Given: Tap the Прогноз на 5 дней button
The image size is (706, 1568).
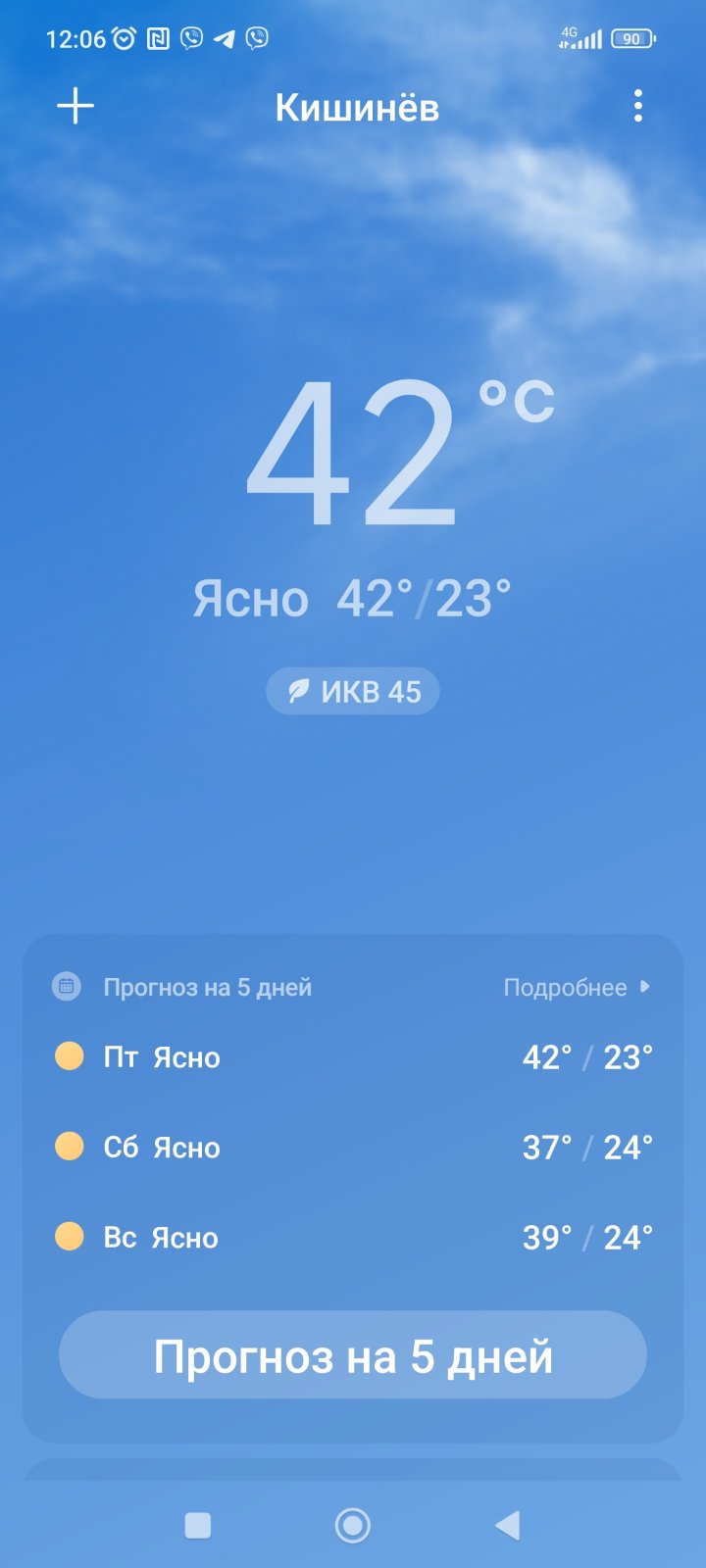Looking at the screenshot, I should coord(353,1355).
